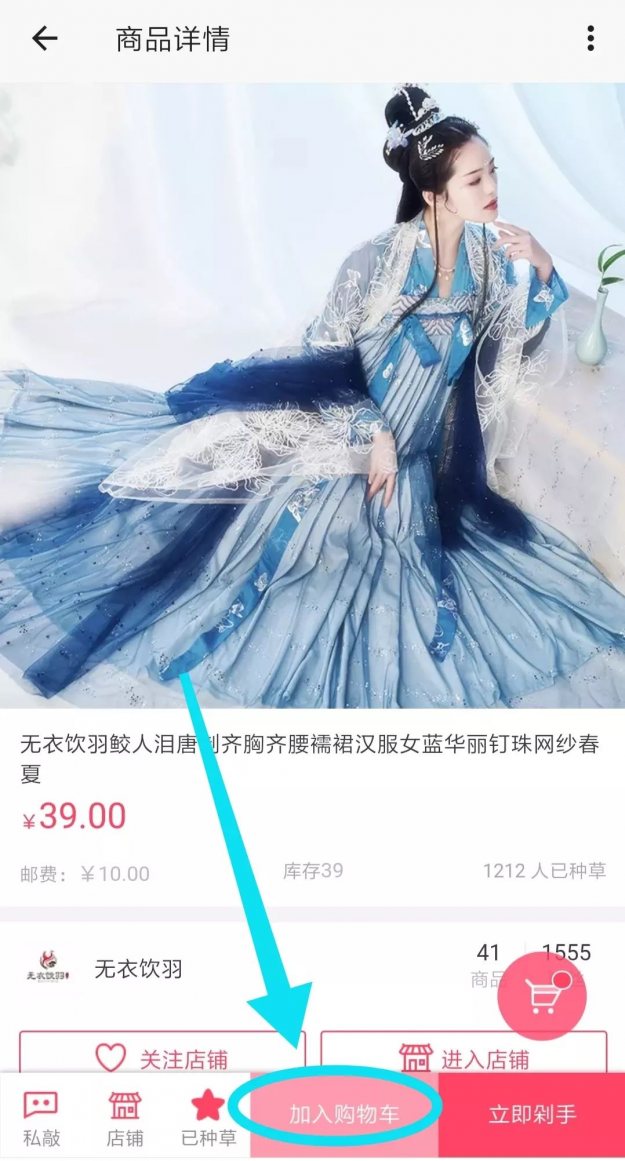
Task: Open the 无衣饮羽 shop profile row
Action: 140,968
